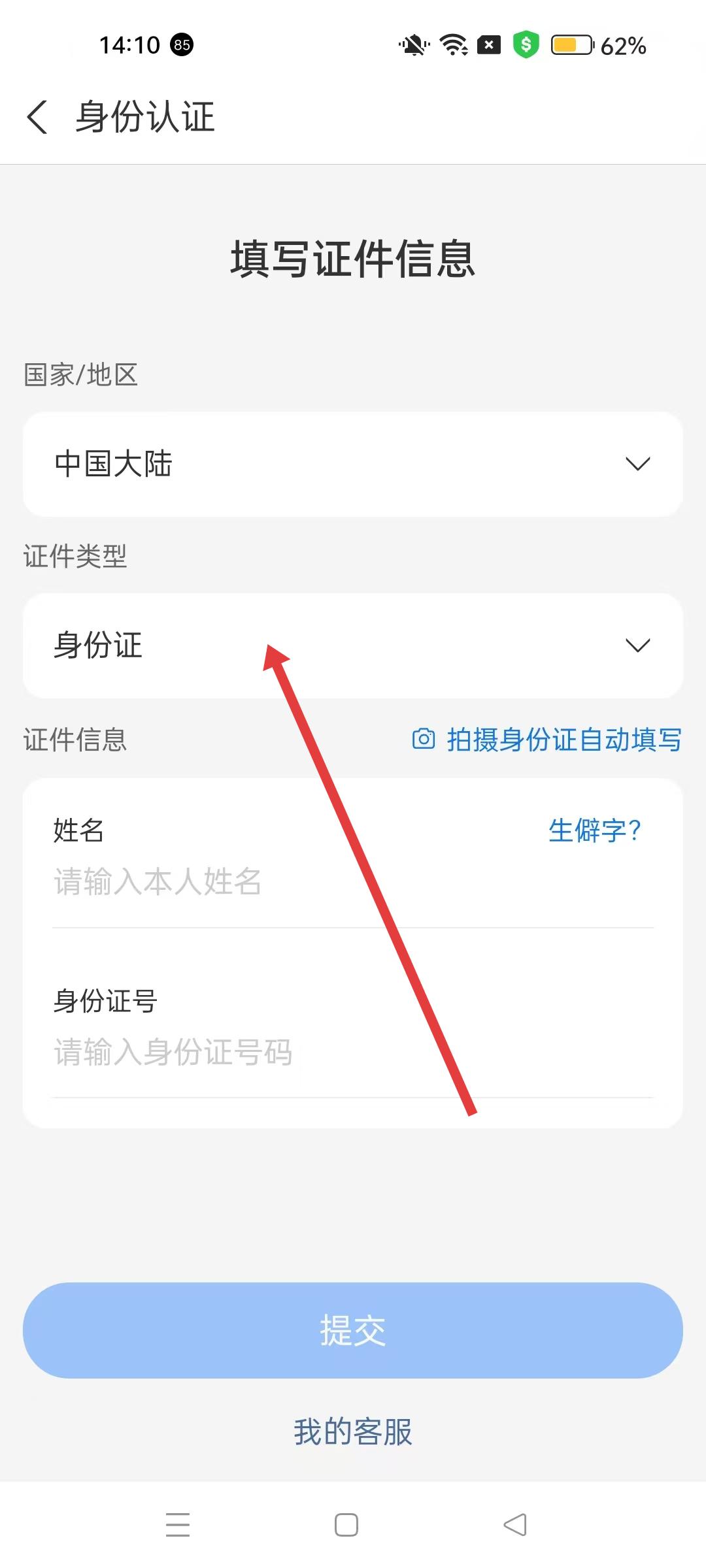
Task: Tap the 提交 button
Action: (353, 1330)
